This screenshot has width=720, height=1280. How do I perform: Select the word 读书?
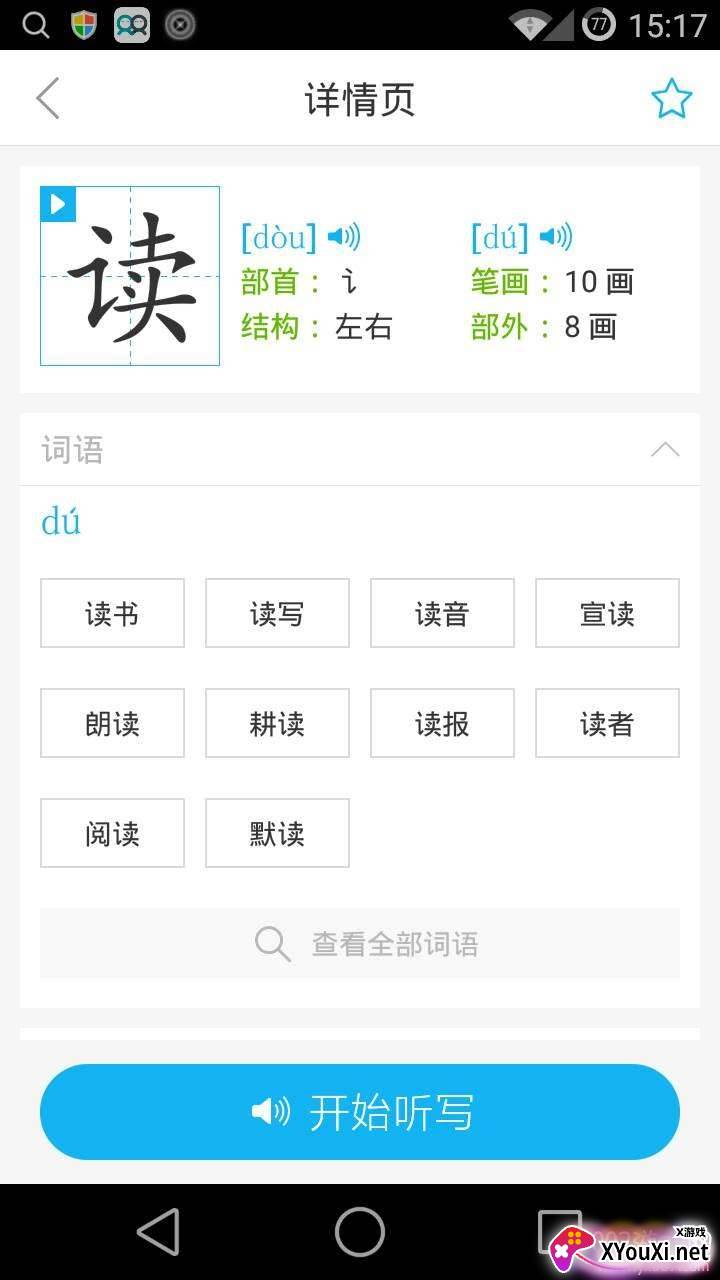coord(112,613)
